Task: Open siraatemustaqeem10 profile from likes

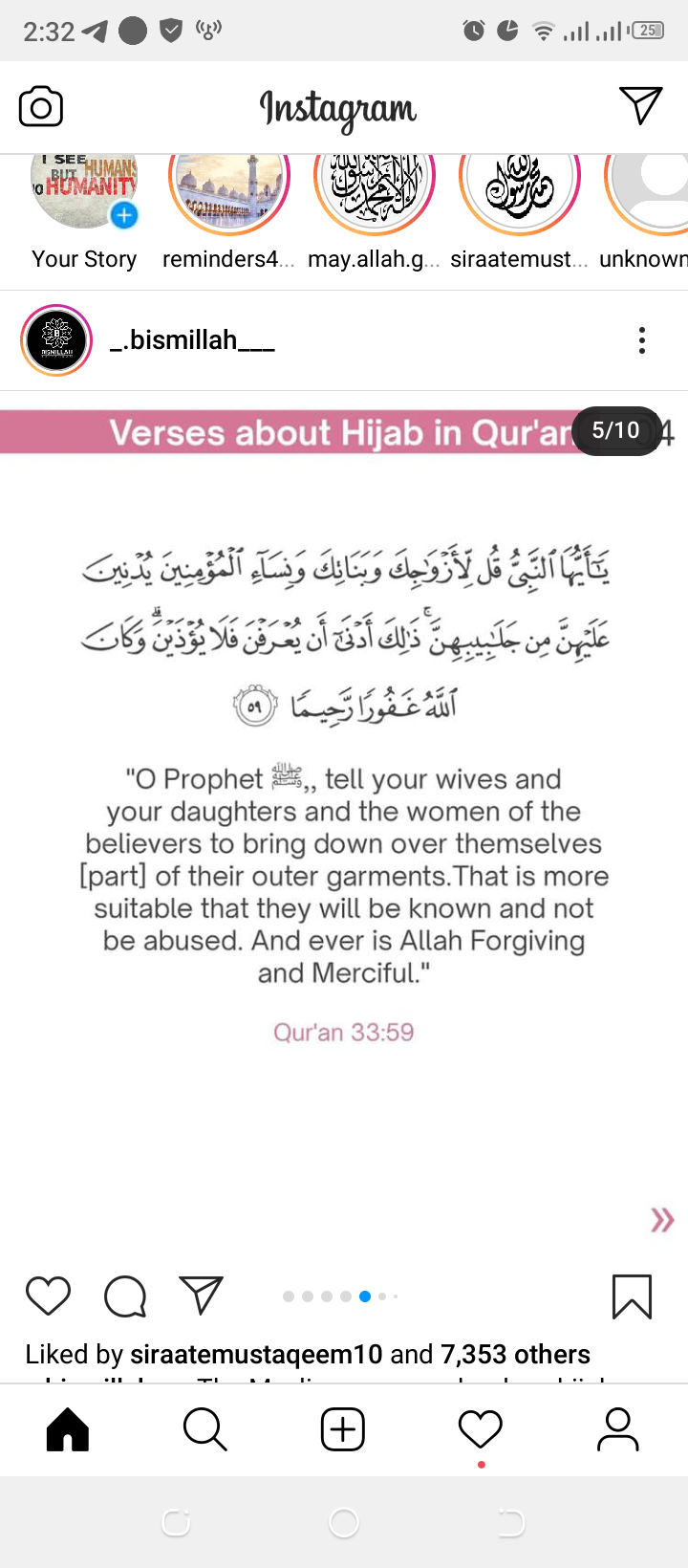Action: [256, 1354]
